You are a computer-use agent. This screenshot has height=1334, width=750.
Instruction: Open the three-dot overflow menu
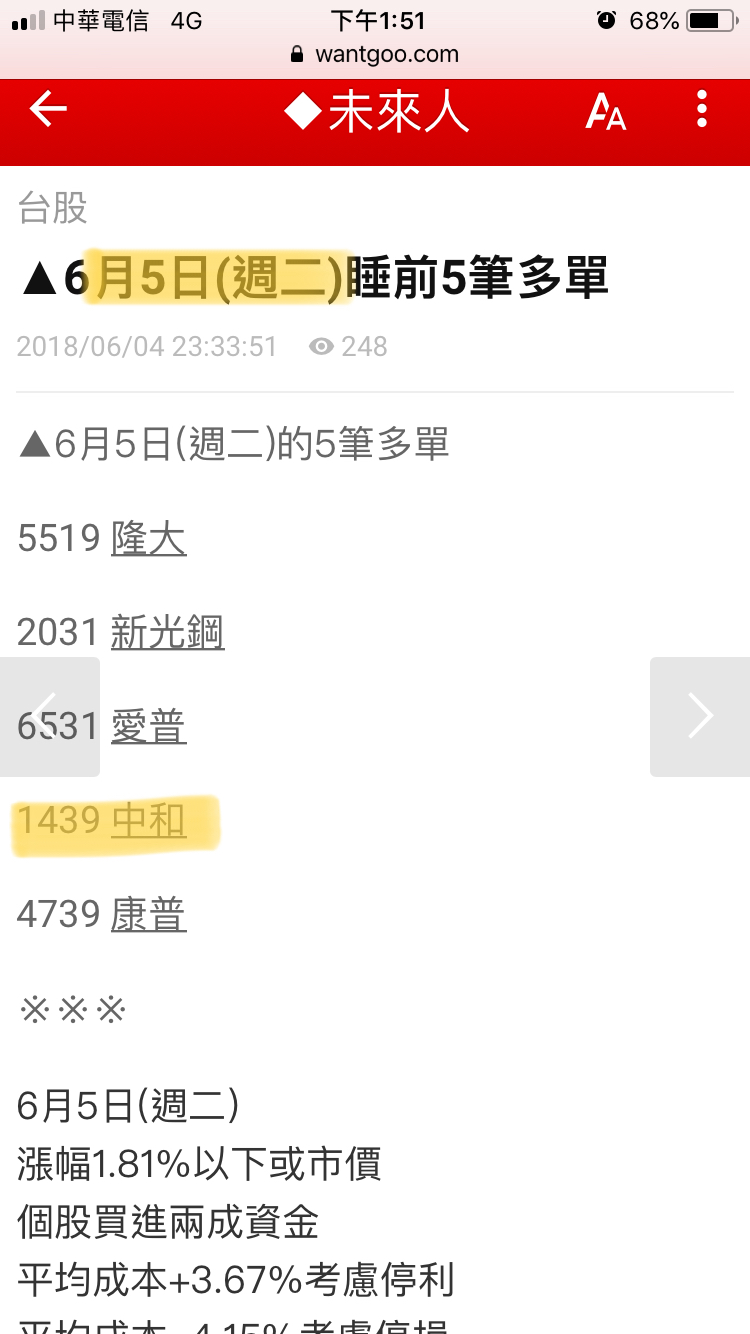pyautogui.click(x=701, y=110)
